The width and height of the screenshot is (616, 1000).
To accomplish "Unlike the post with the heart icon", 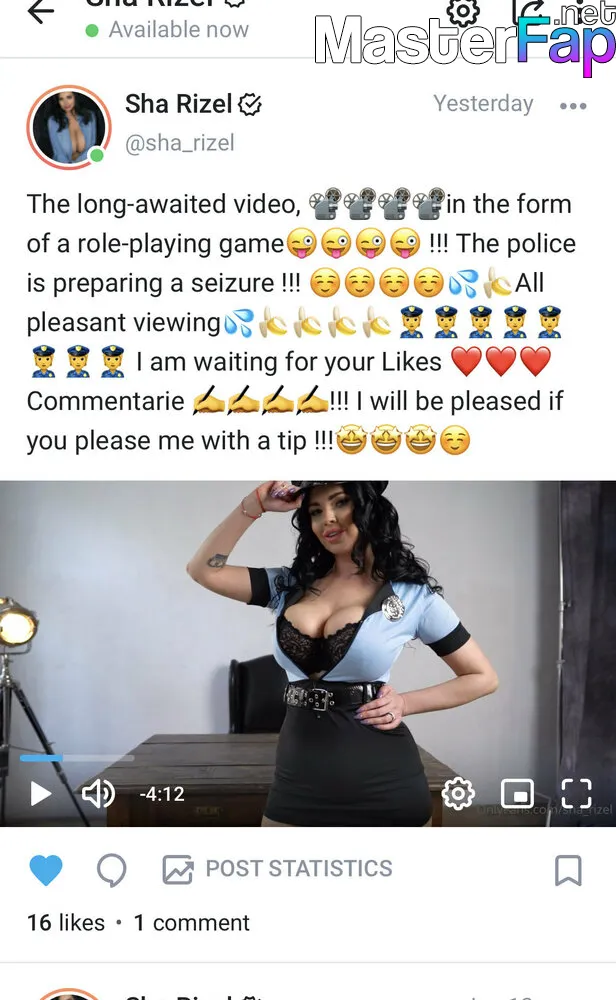I will coord(46,869).
